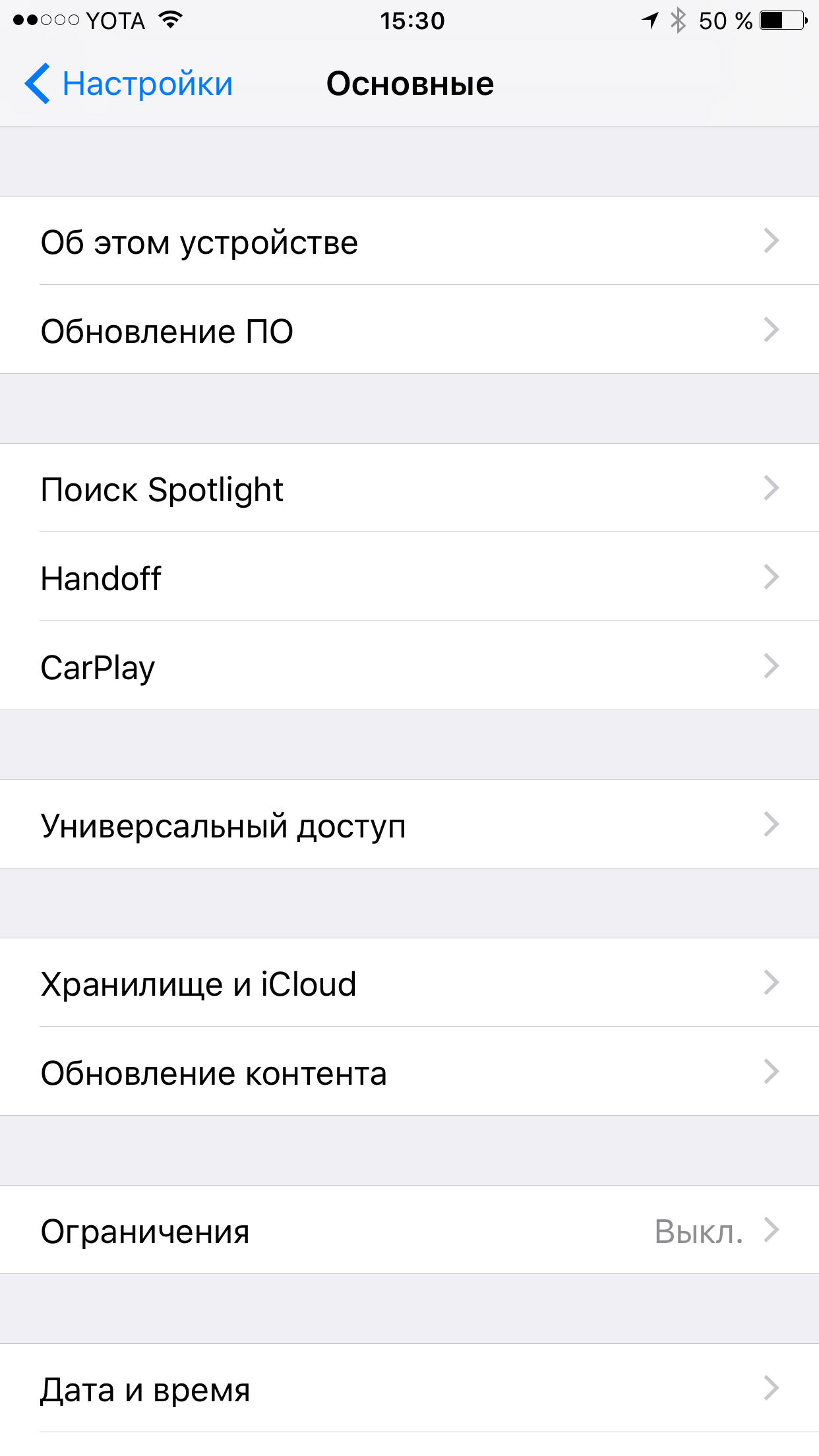
Task: Open Ограничения settings
Action: (x=409, y=1230)
